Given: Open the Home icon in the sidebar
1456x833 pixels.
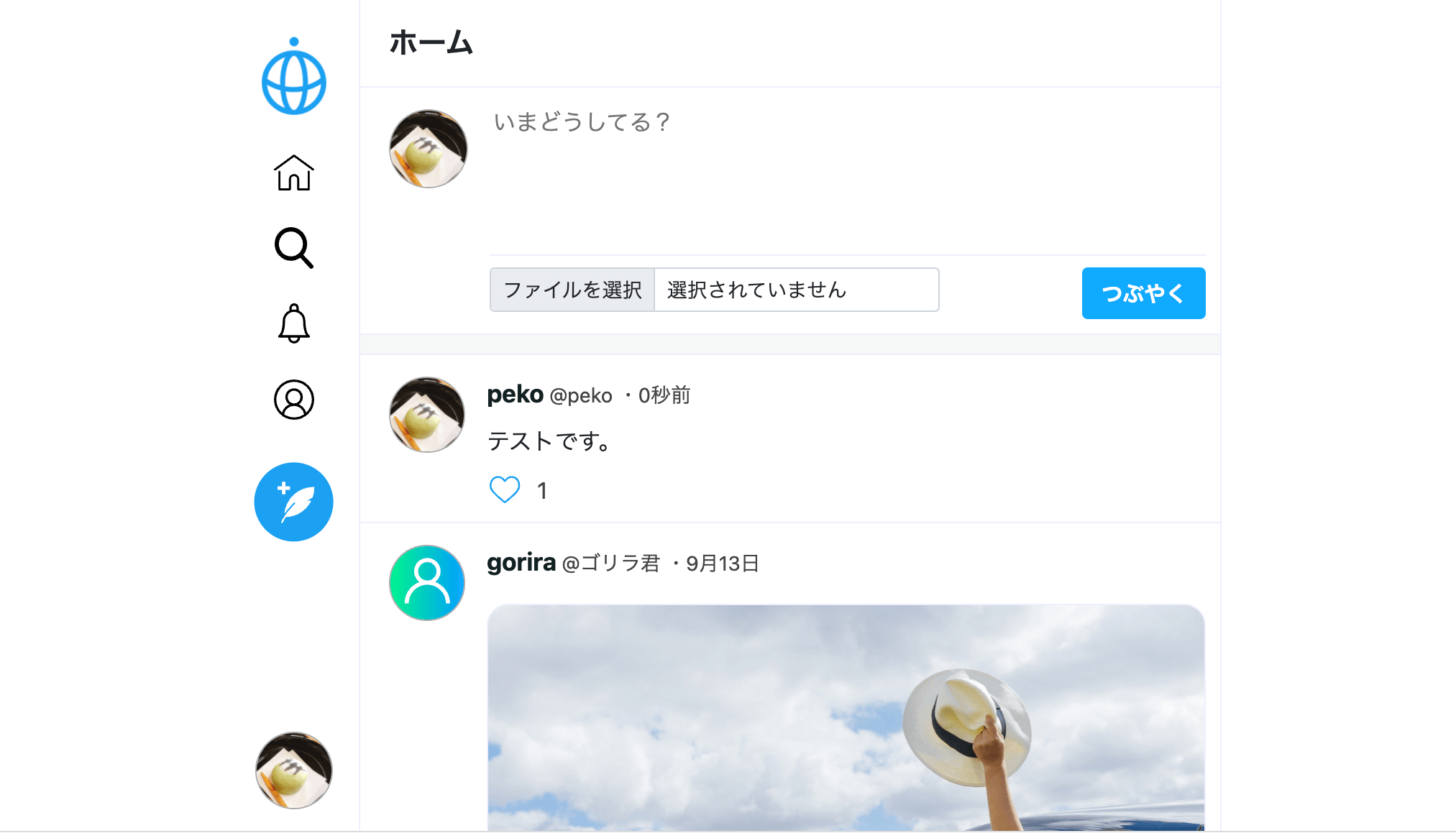Looking at the screenshot, I should [x=293, y=173].
